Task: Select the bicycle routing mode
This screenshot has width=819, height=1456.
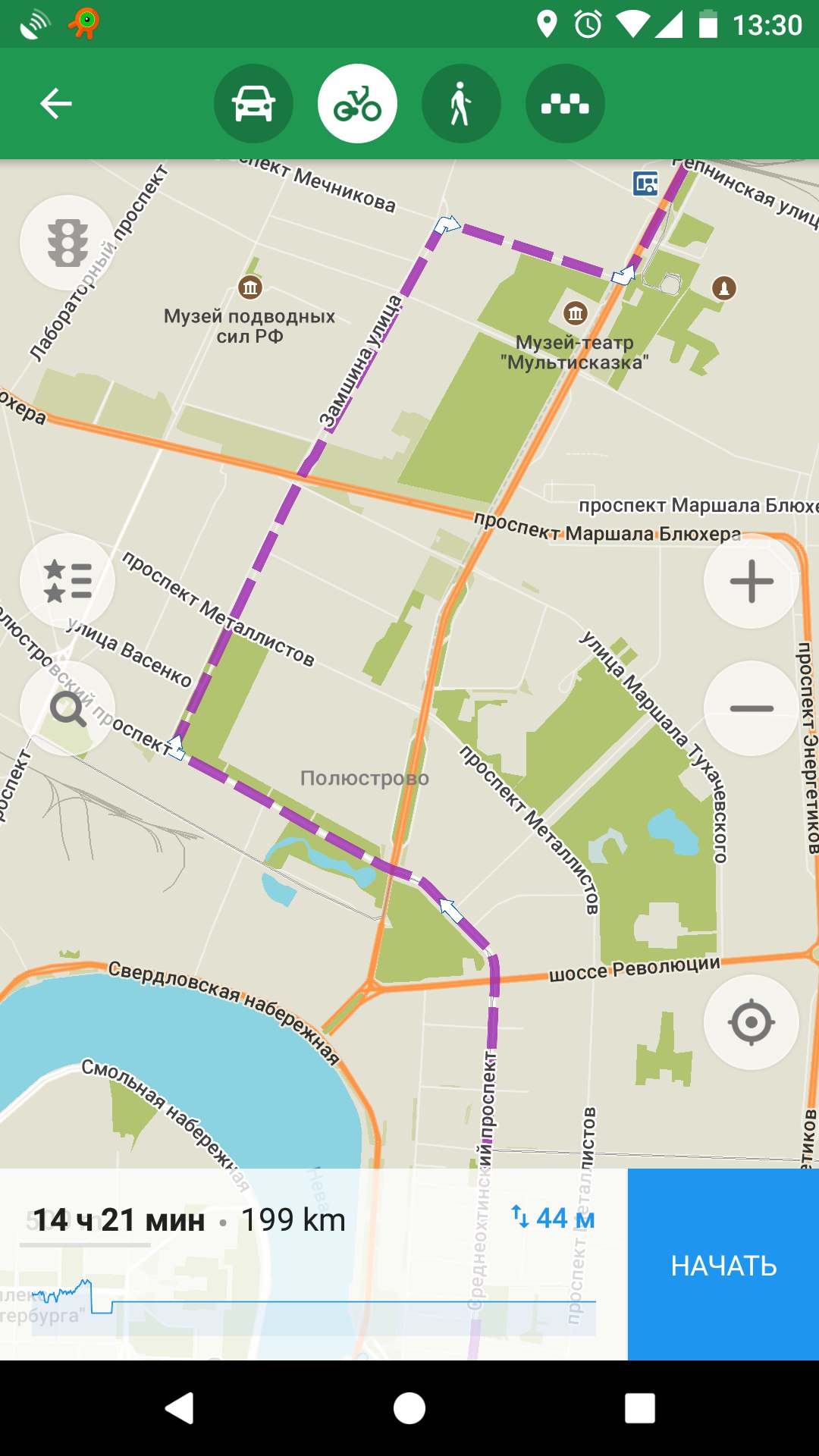Action: coord(357,104)
